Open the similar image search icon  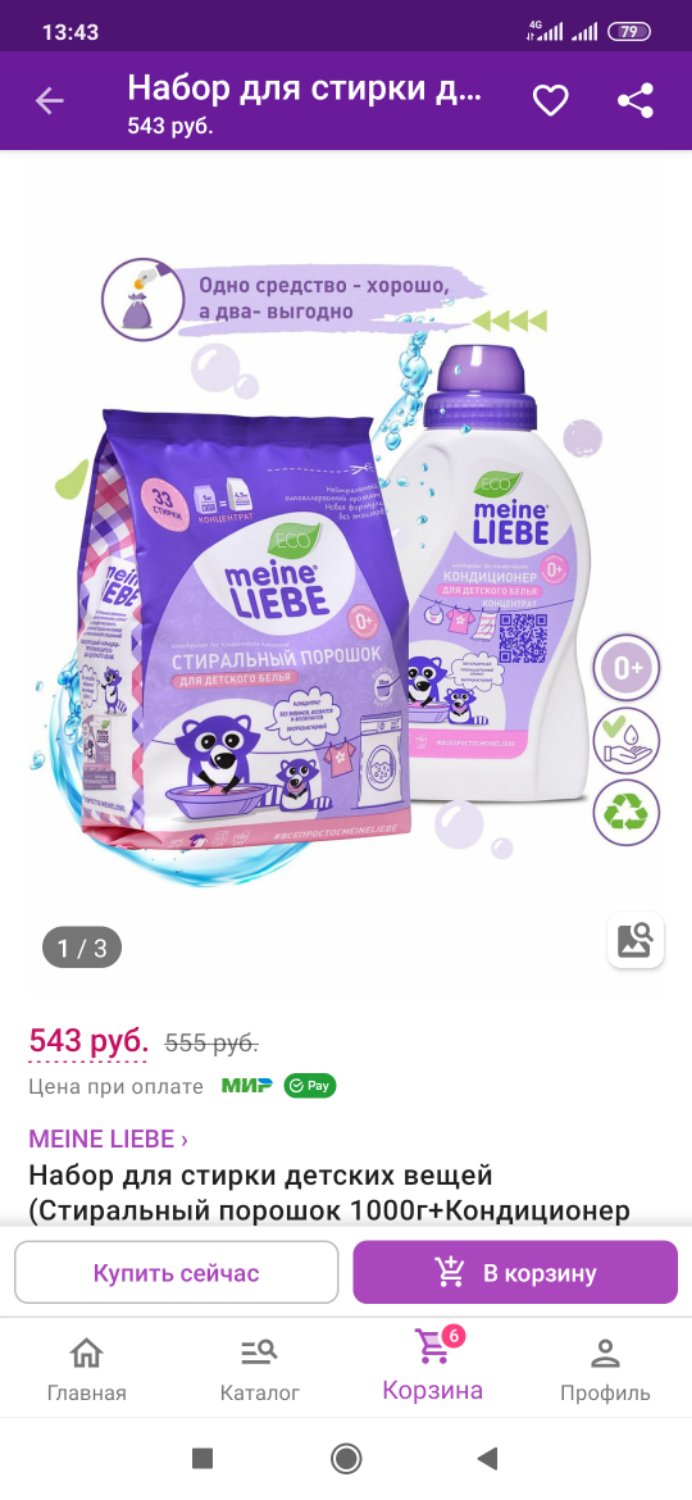pos(635,940)
